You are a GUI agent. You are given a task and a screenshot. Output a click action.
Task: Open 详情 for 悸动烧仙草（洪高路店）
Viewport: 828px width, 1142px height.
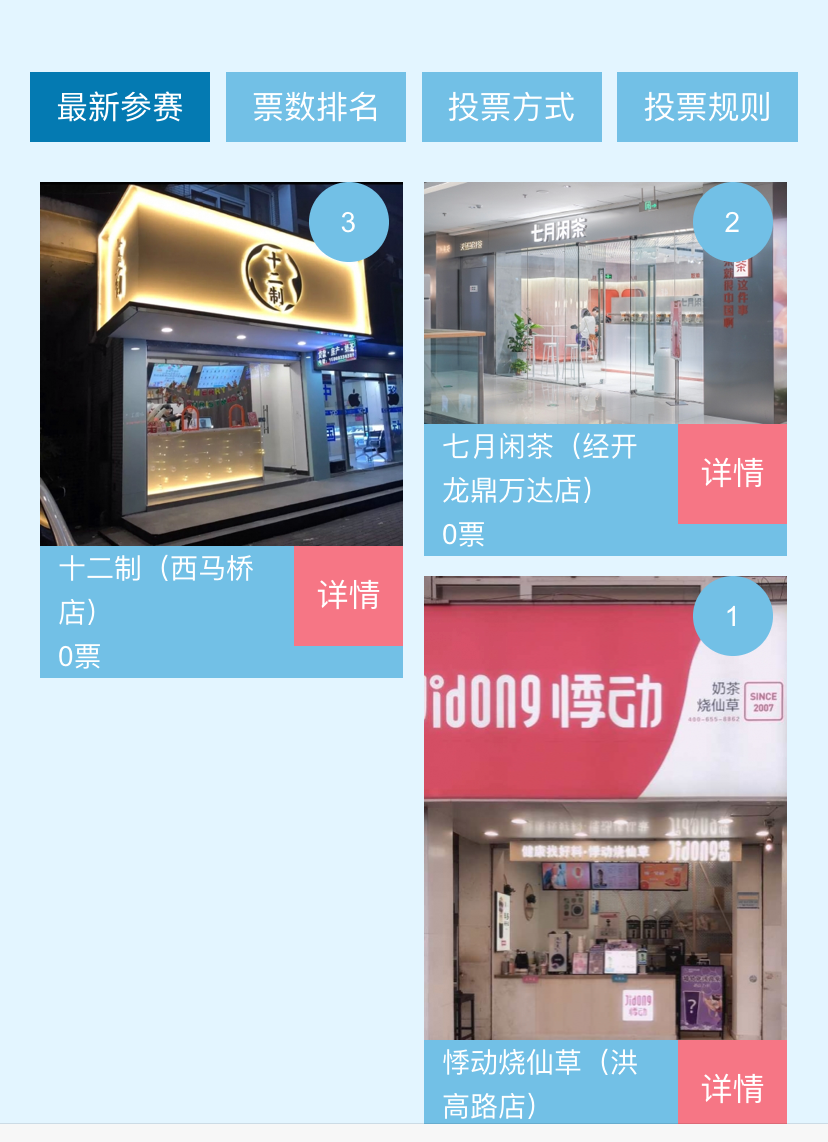tap(732, 1085)
